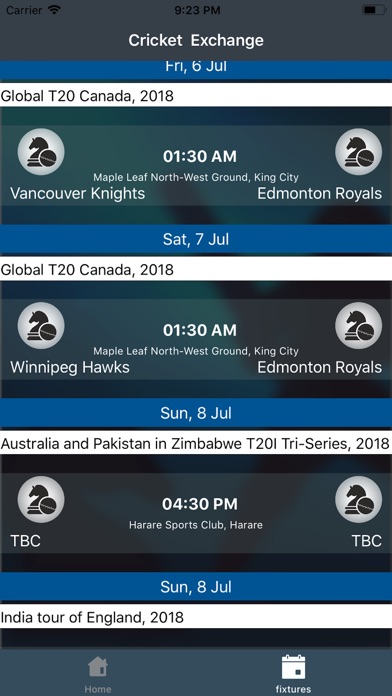Open Vancouver Knights vs Edmonton Royals match
Screen dimensions: 392x696
tap(196, 165)
